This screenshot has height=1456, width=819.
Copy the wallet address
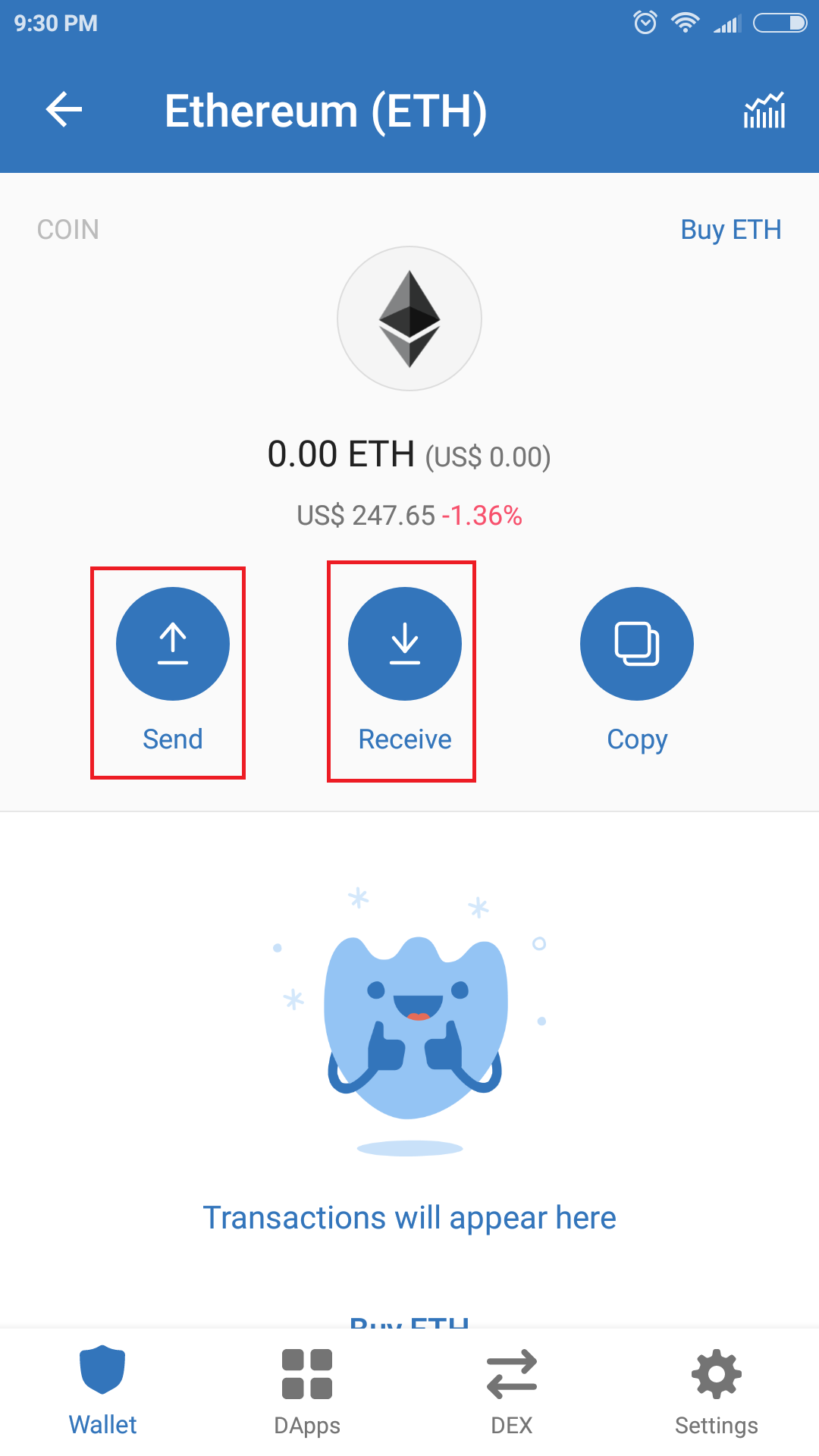point(636,644)
